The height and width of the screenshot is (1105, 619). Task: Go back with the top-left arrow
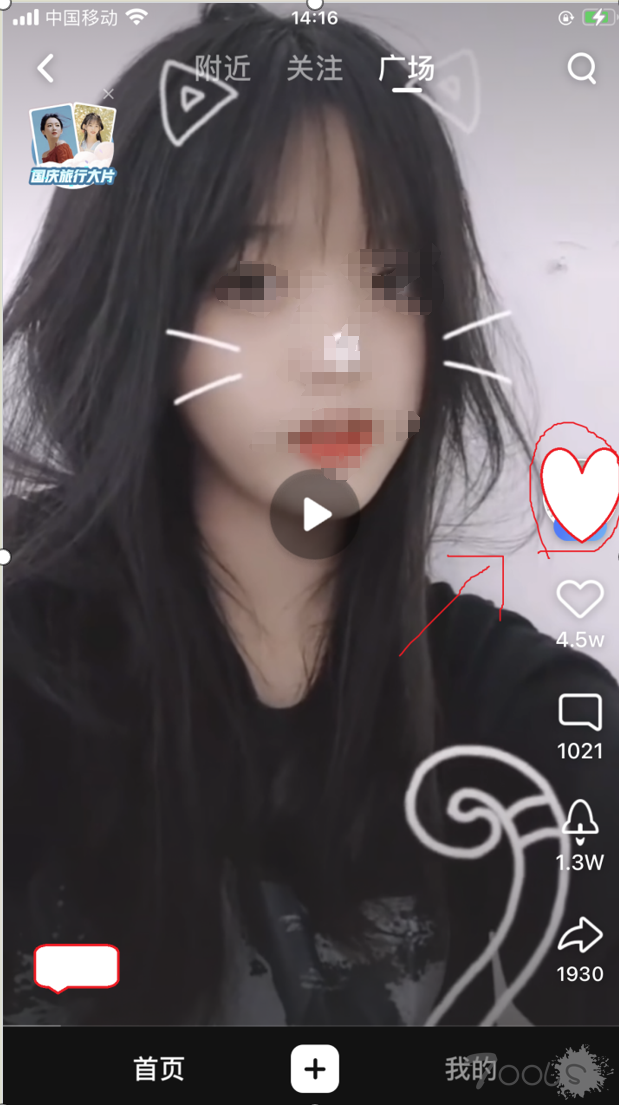tap(46, 69)
